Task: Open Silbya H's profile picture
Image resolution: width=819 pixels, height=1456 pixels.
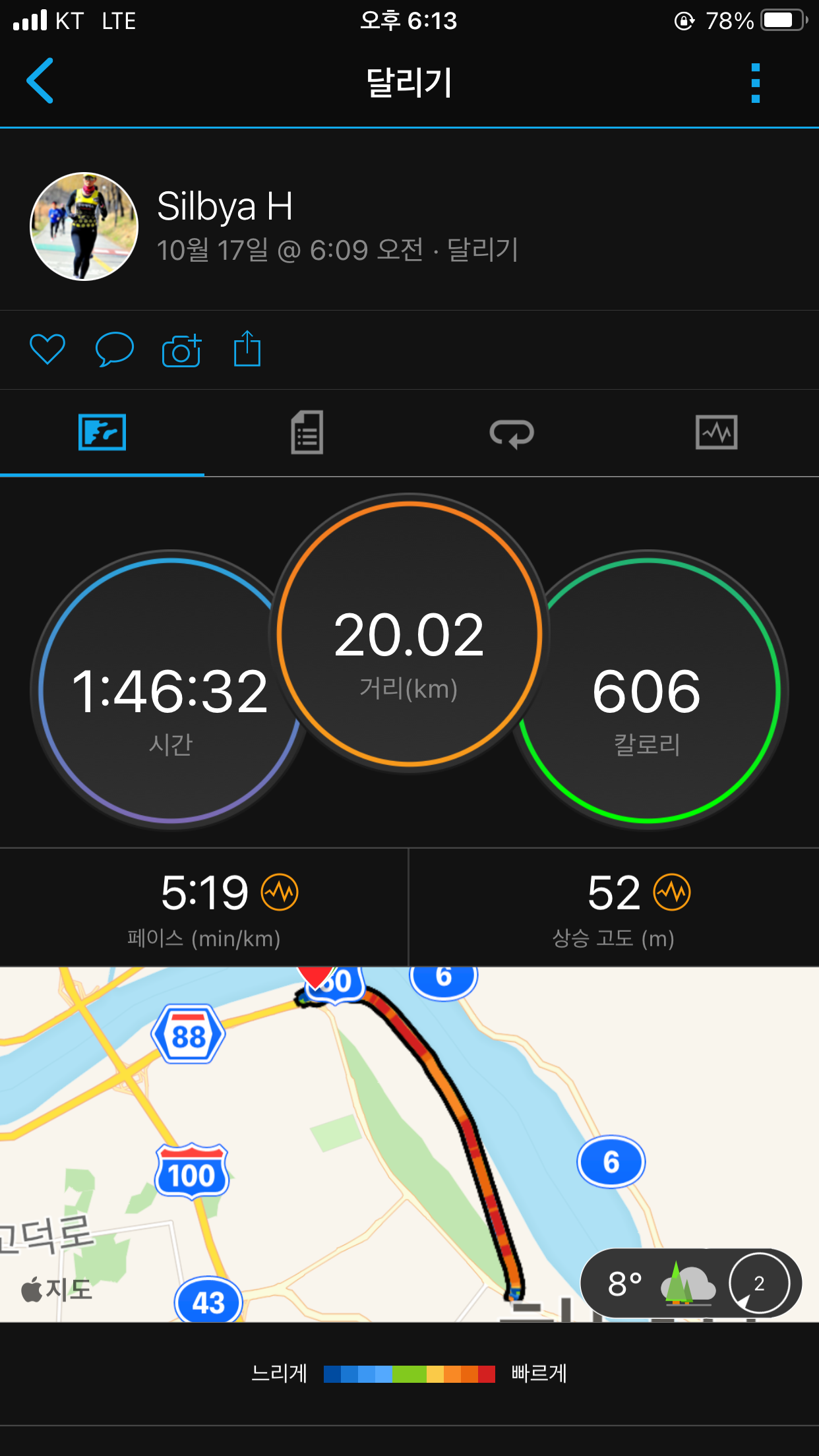Action: click(x=84, y=226)
